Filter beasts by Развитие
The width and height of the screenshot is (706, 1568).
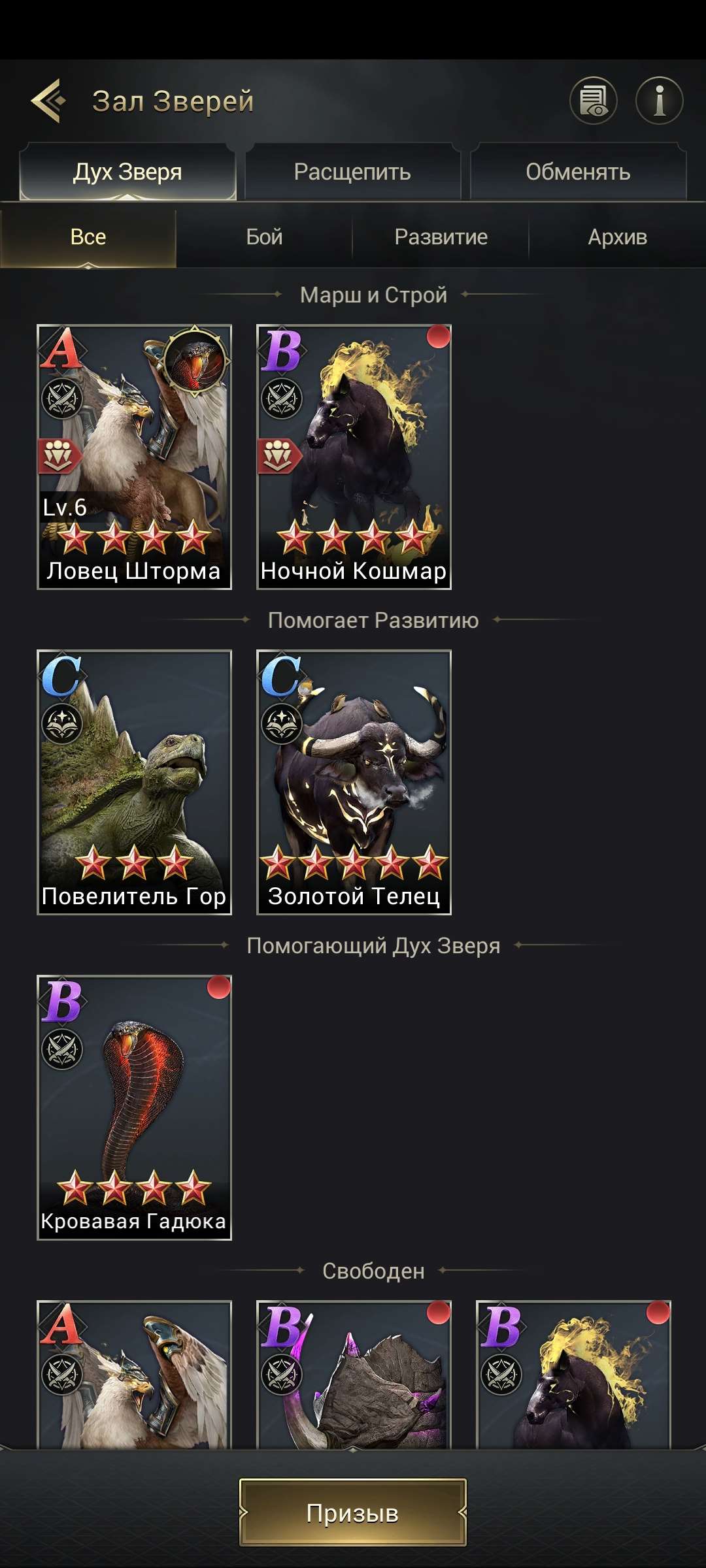click(441, 237)
